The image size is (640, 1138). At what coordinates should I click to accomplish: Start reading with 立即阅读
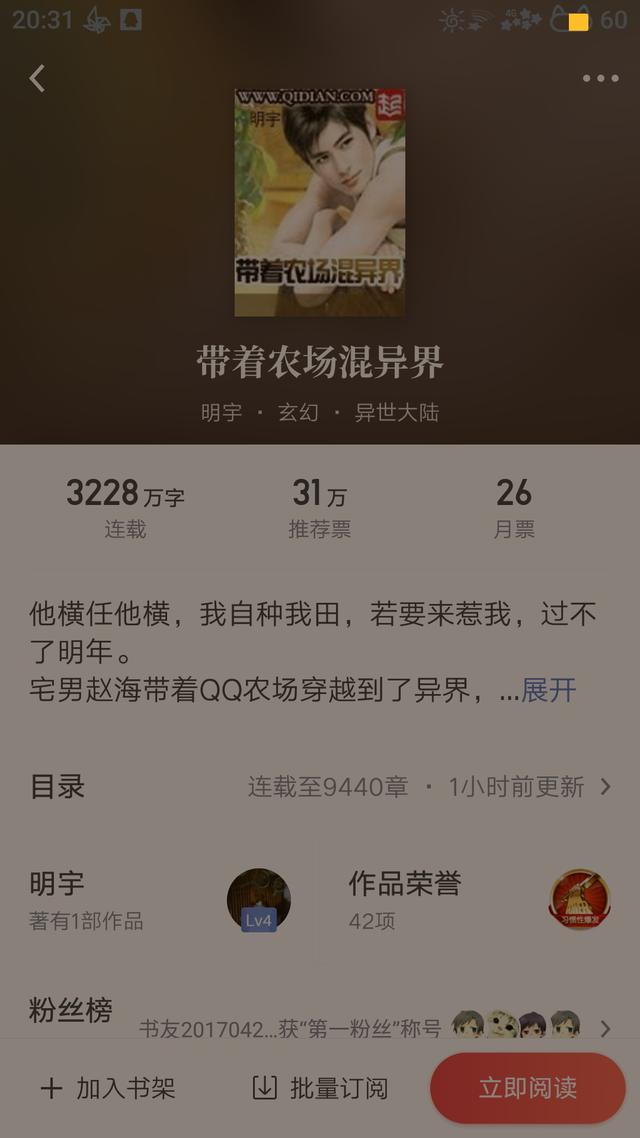click(x=528, y=1088)
